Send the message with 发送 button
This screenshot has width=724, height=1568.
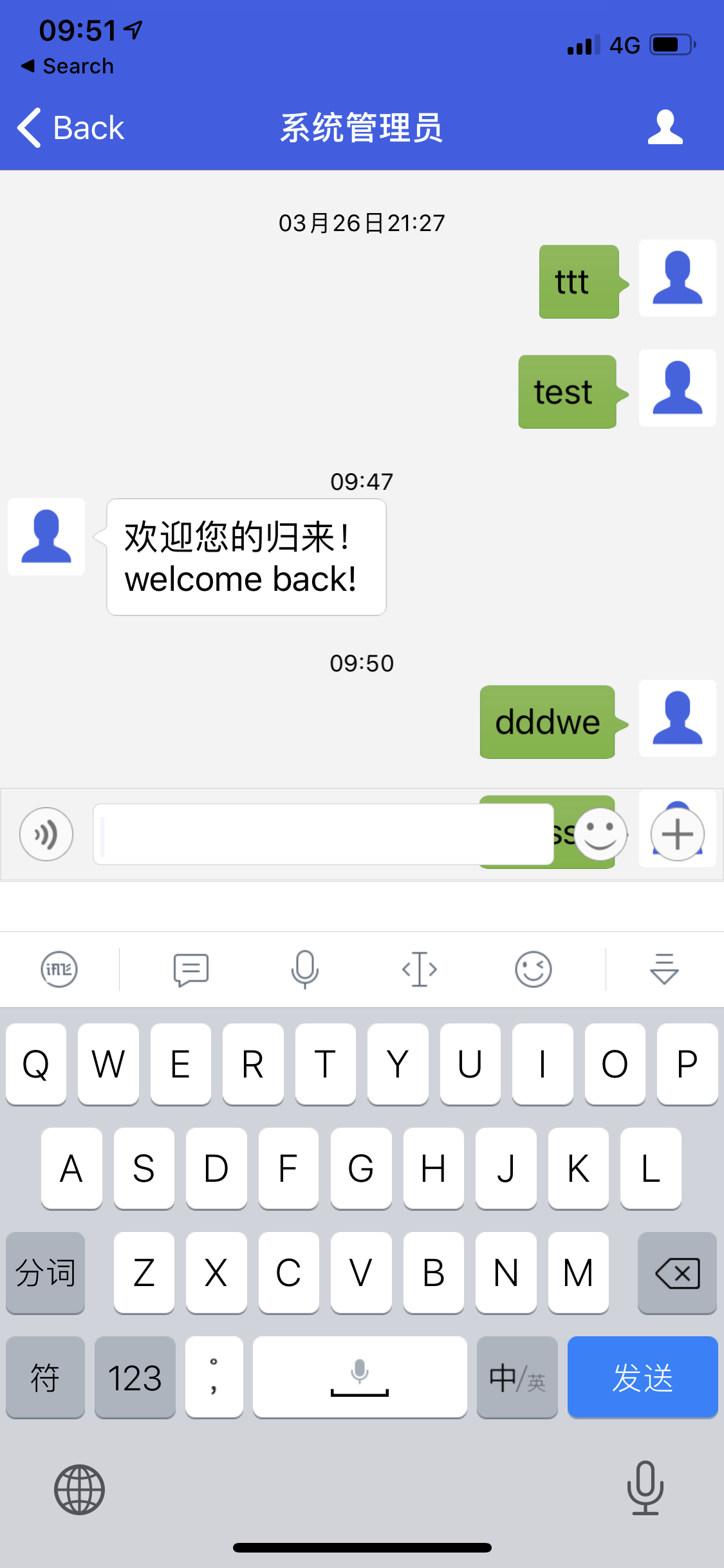pos(643,1377)
